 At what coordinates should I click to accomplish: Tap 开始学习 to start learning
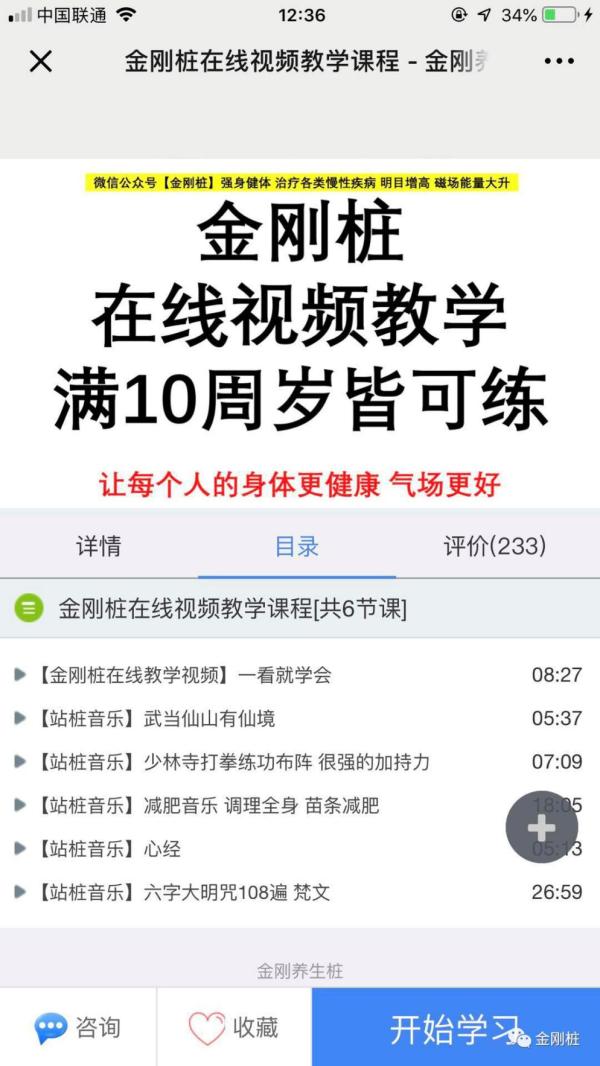coord(455,1027)
